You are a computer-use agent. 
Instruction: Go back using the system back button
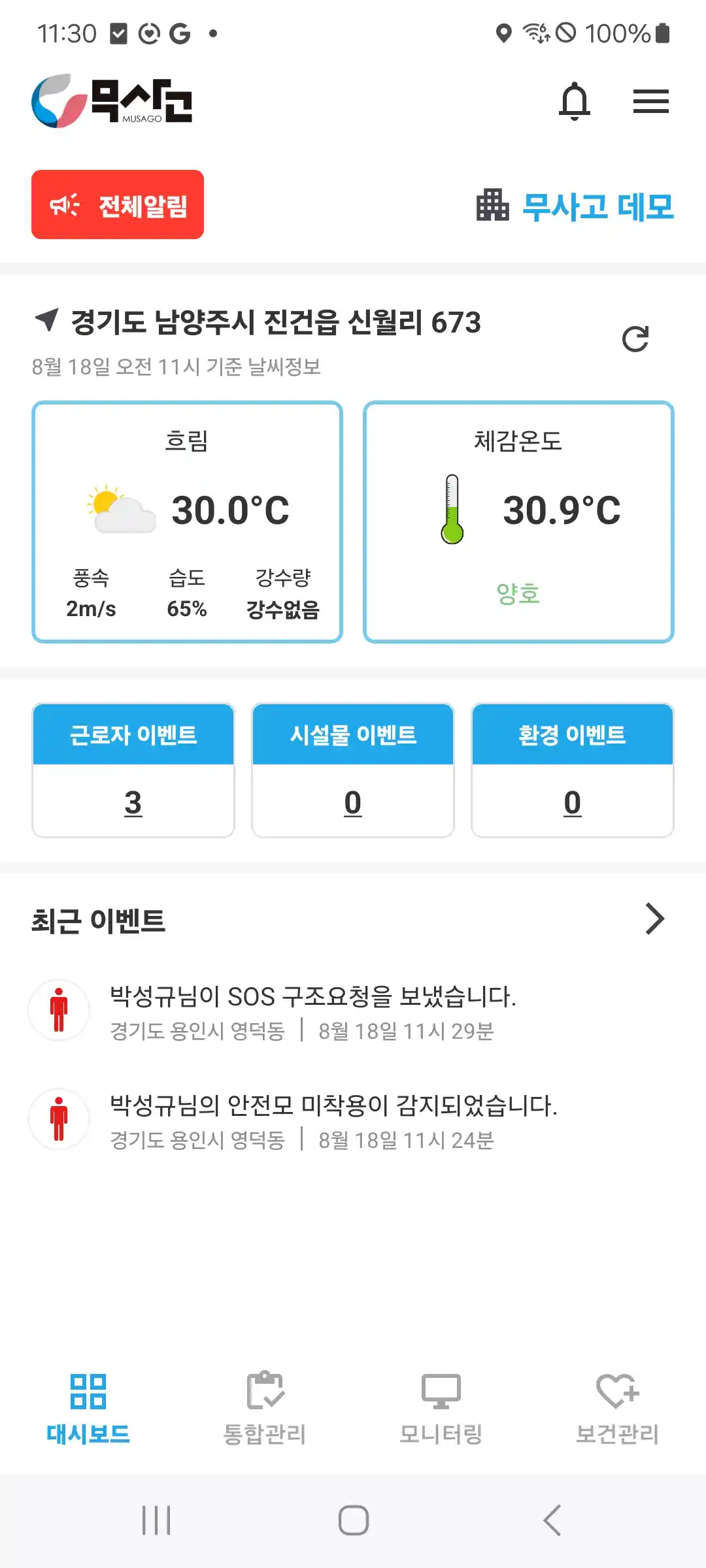pos(552,1520)
